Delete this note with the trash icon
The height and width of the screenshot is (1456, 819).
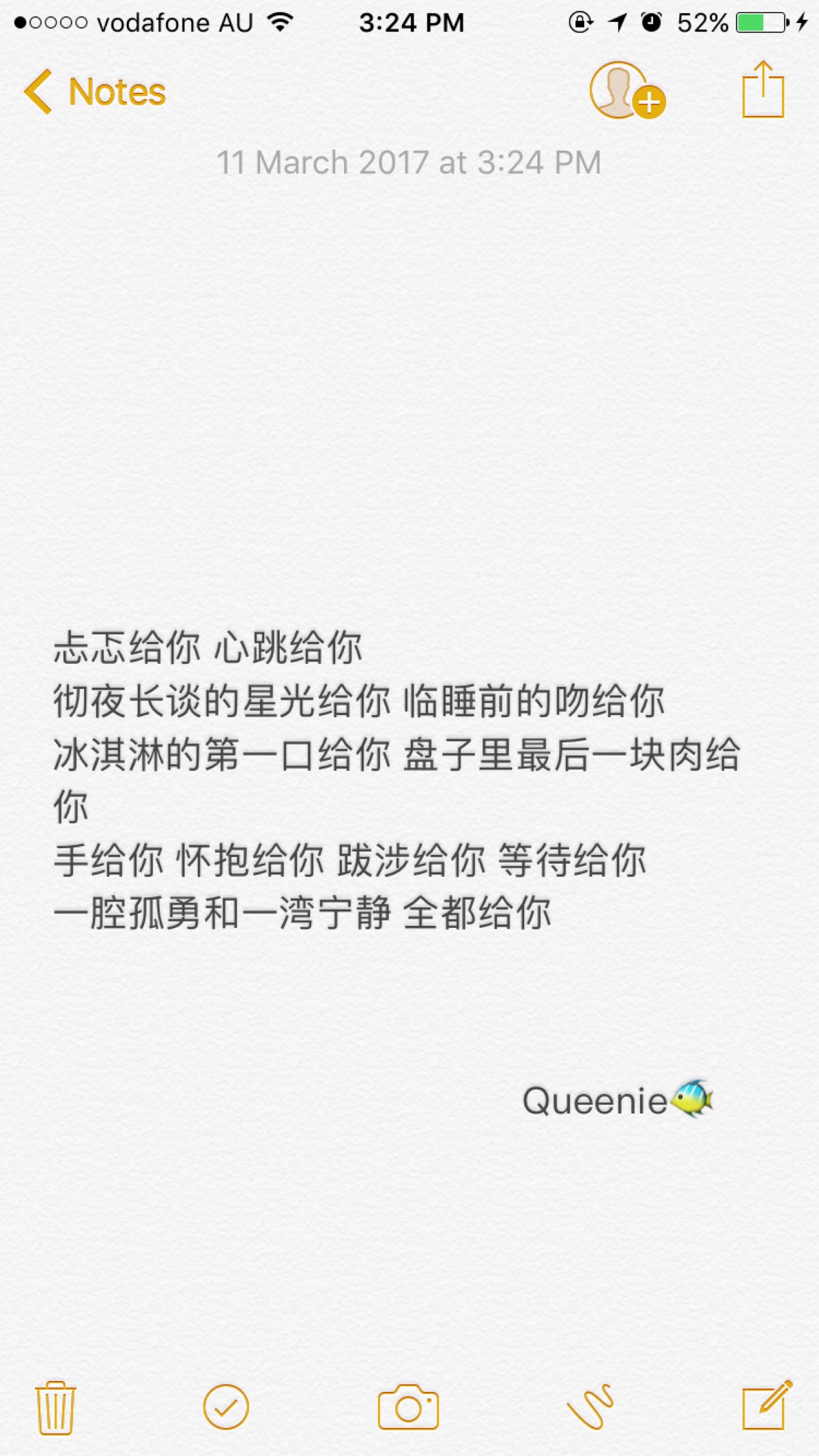pyautogui.click(x=55, y=1408)
